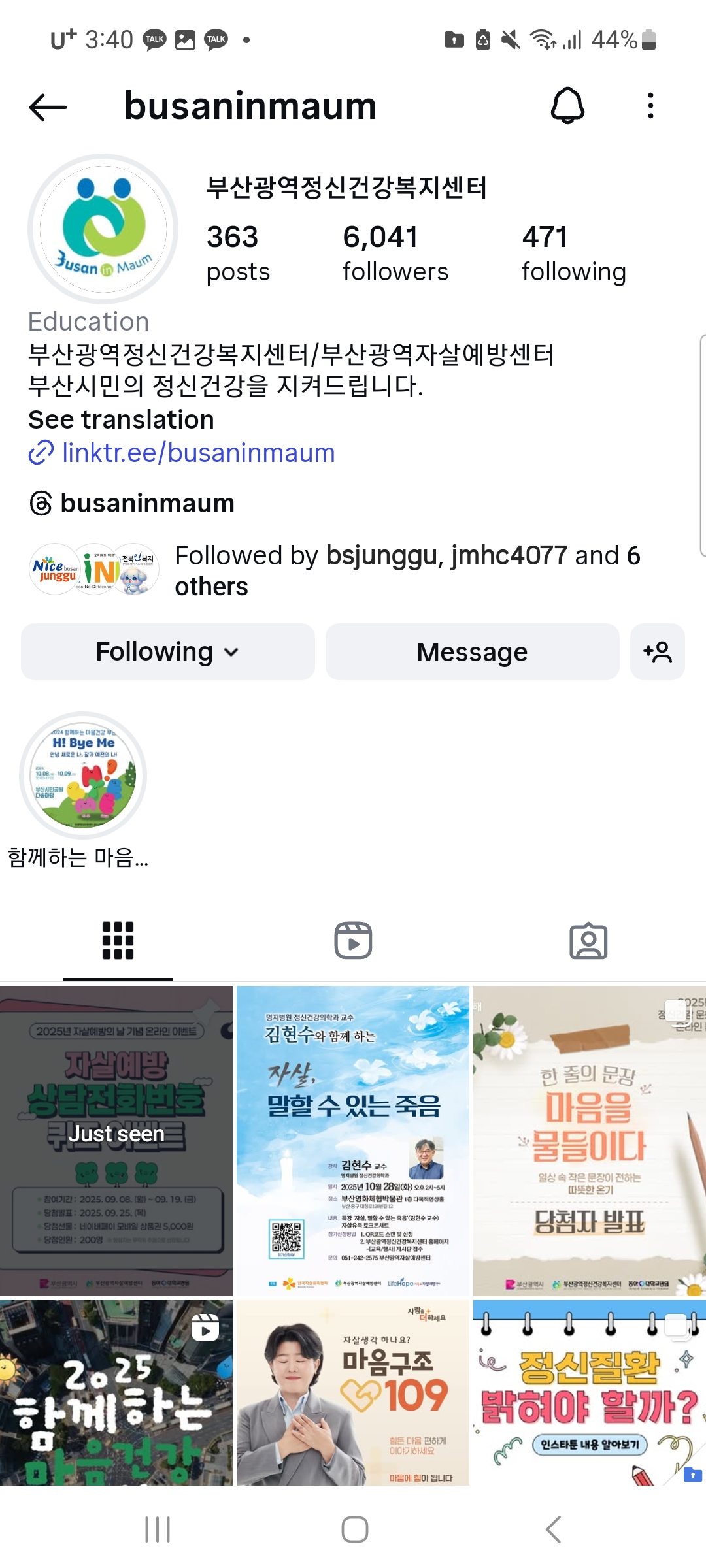
Task: Open the 마음을 물들이다 winners post
Action: (x=589, y=1140)
